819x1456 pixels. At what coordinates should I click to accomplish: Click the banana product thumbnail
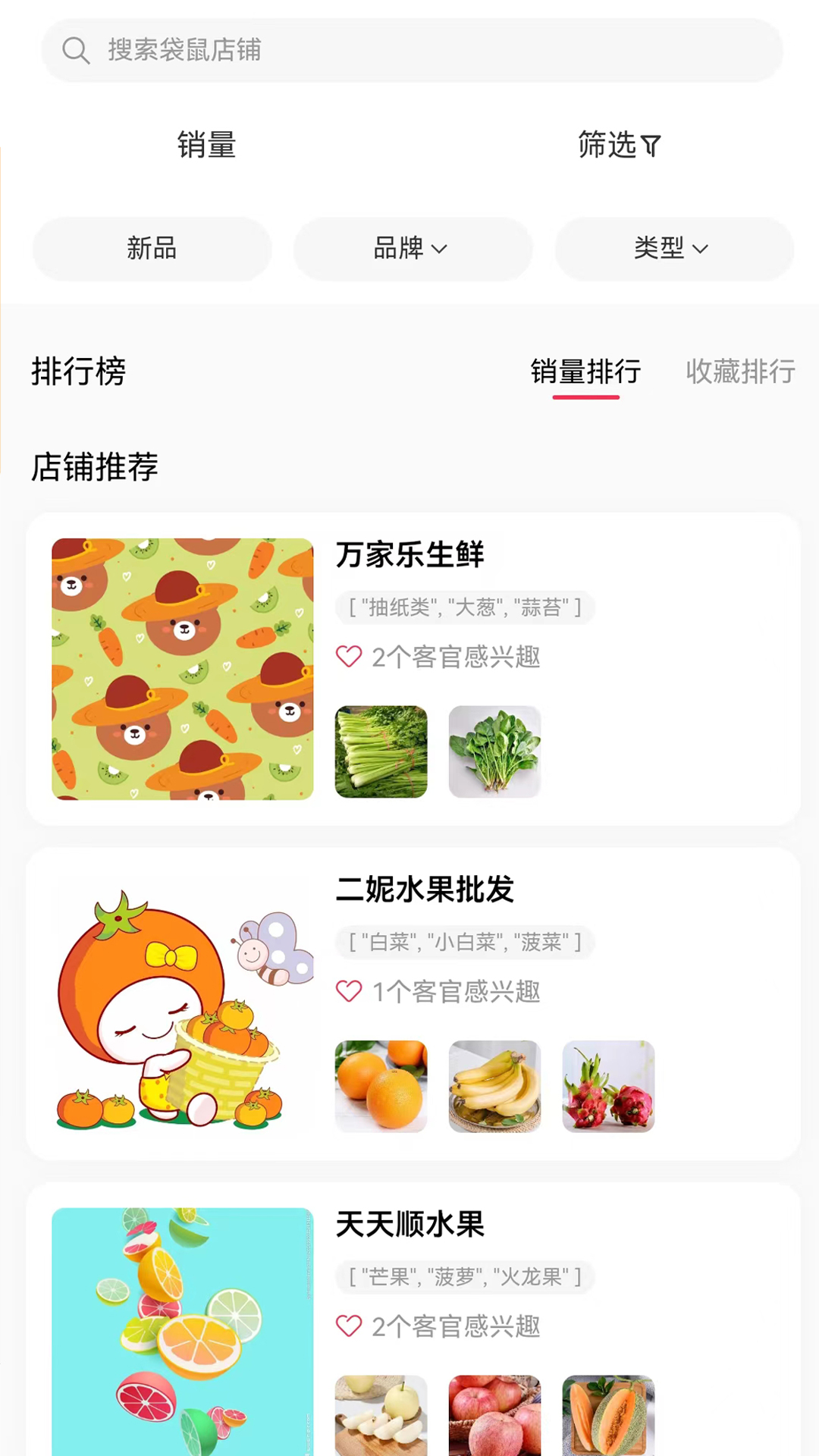point(494,1086)
